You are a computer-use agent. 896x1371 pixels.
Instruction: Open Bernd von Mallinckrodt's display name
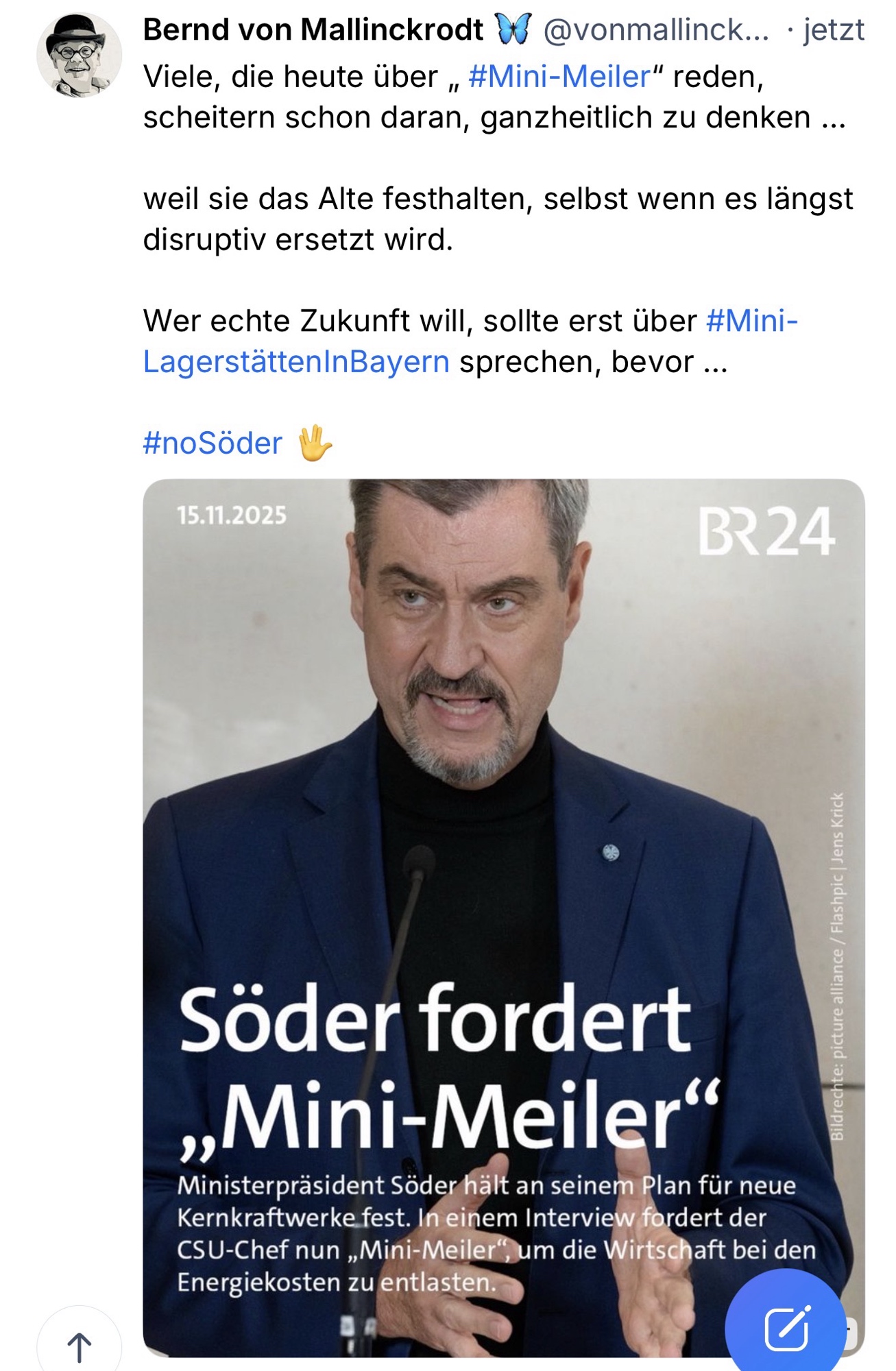313,30
